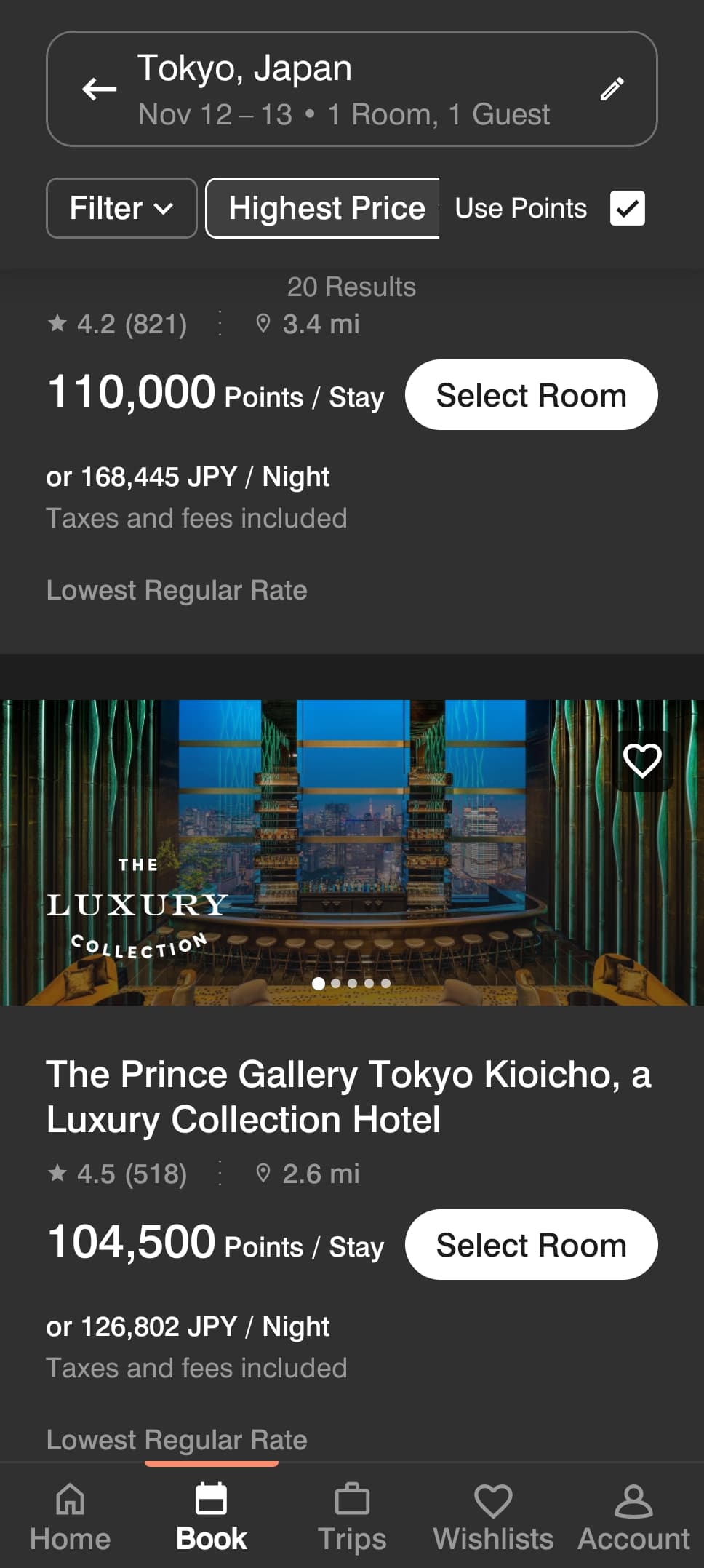Image resolution: width=704 pixels, height=1568 pixels.
Task: Open the Wishlists tab
Action: (493, 1517)
